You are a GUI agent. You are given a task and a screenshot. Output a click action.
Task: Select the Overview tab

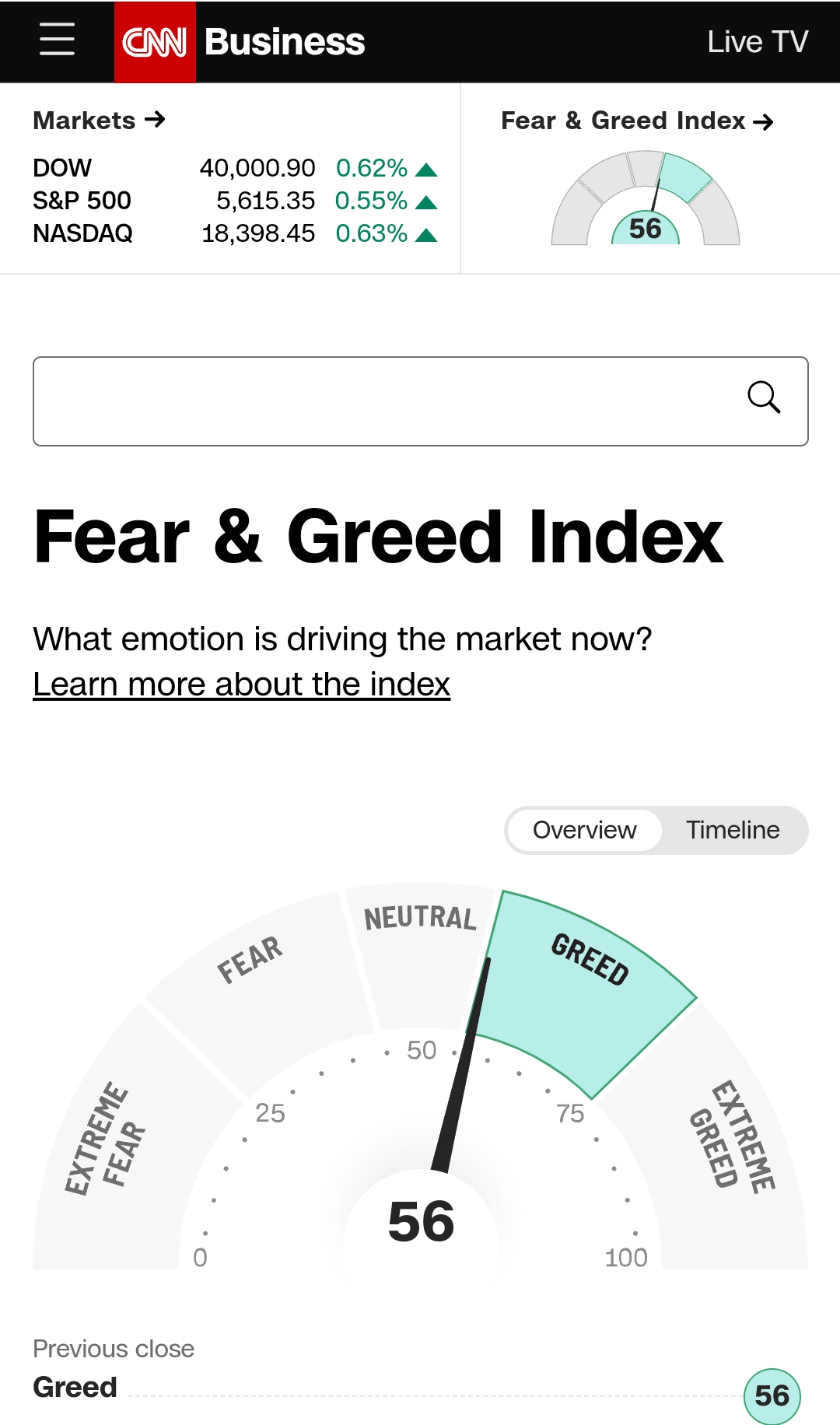click(584, 830)
